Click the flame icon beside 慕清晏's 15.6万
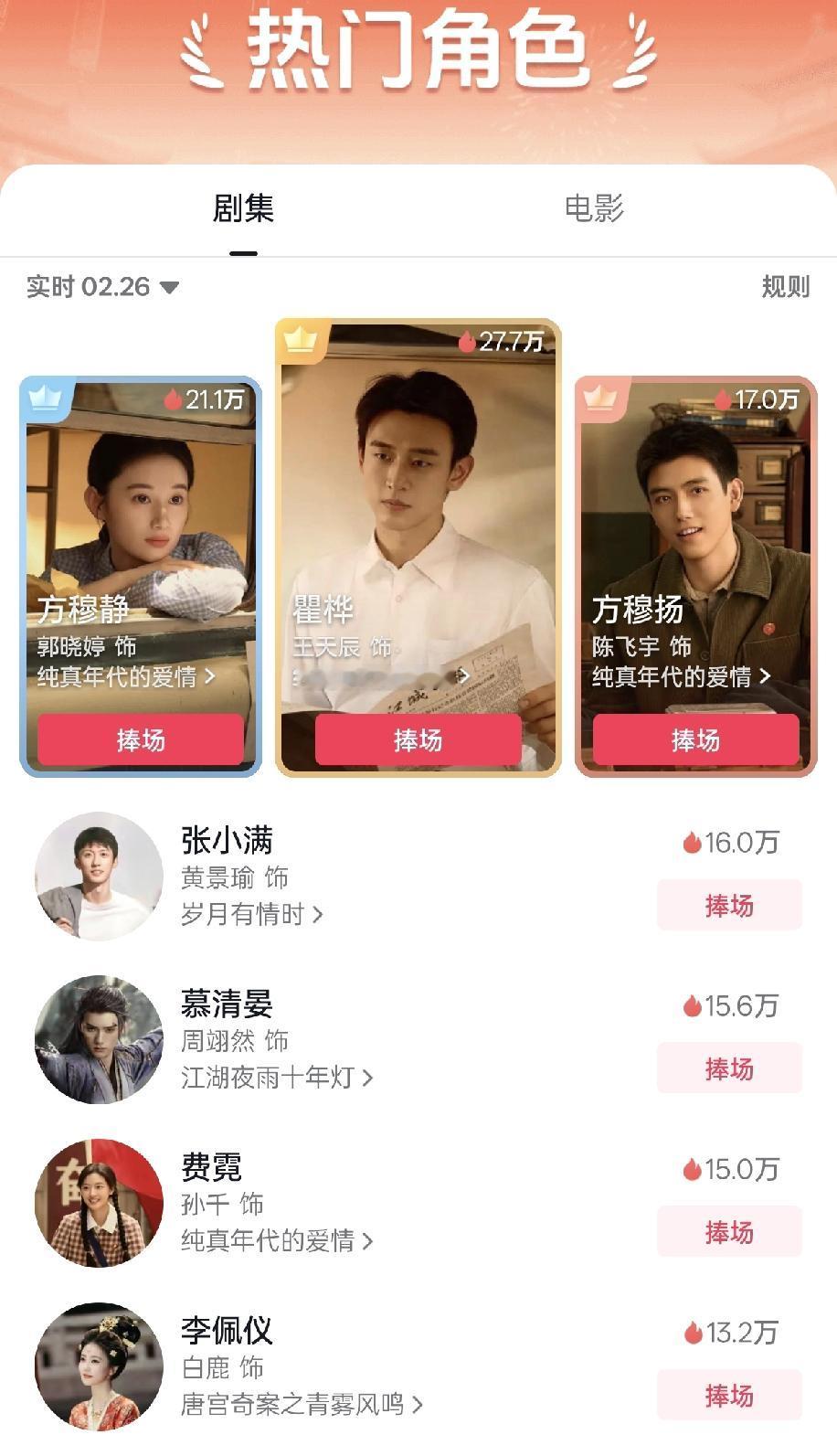 coord(693,1006)
